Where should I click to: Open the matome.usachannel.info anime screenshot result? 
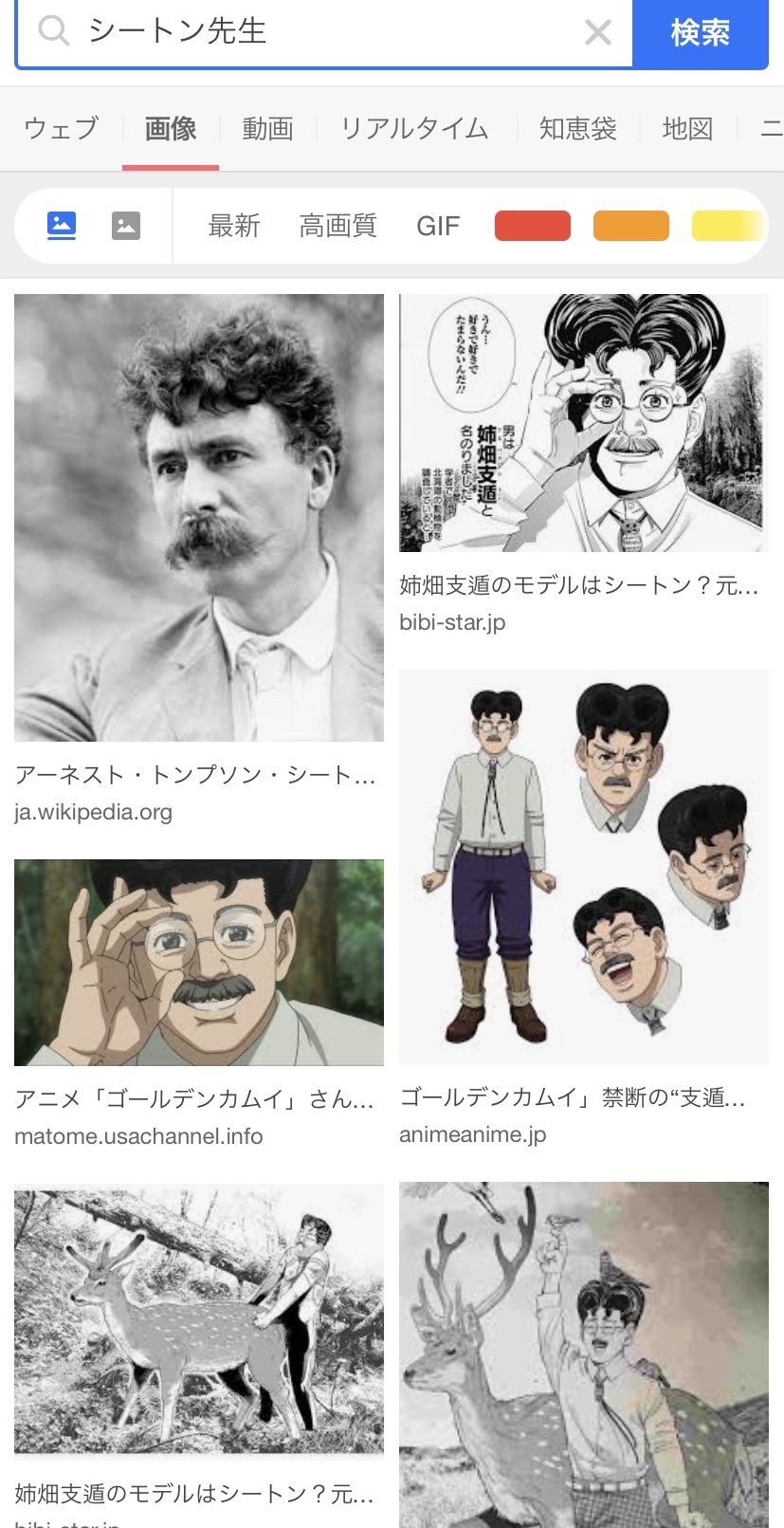tap(199, 962)
